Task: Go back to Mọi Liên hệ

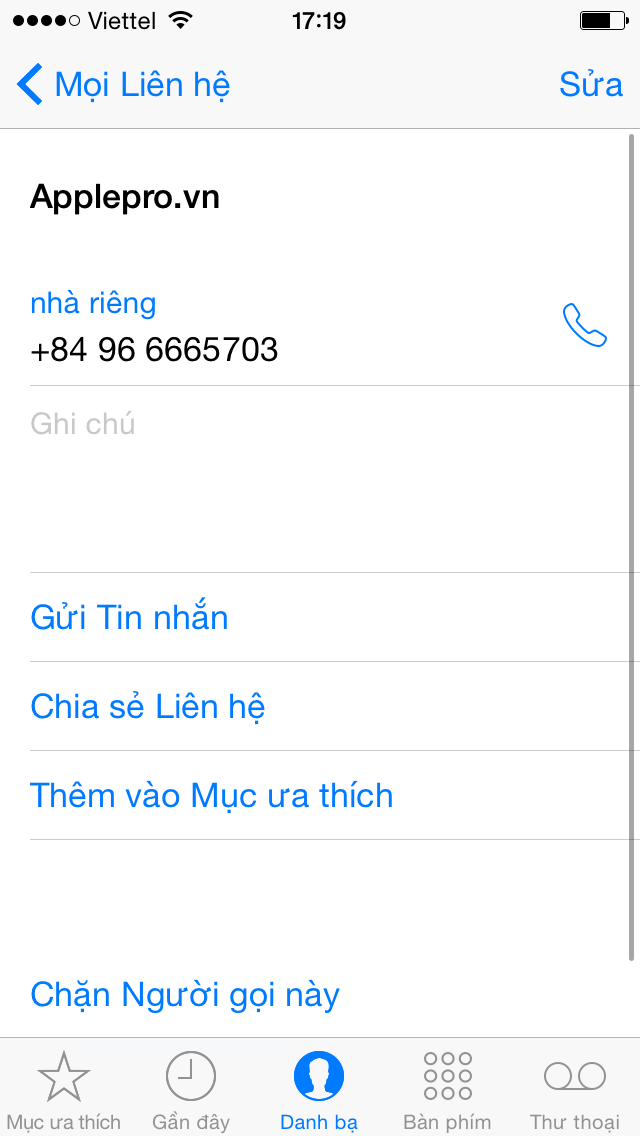Action: tap(123, 84)
